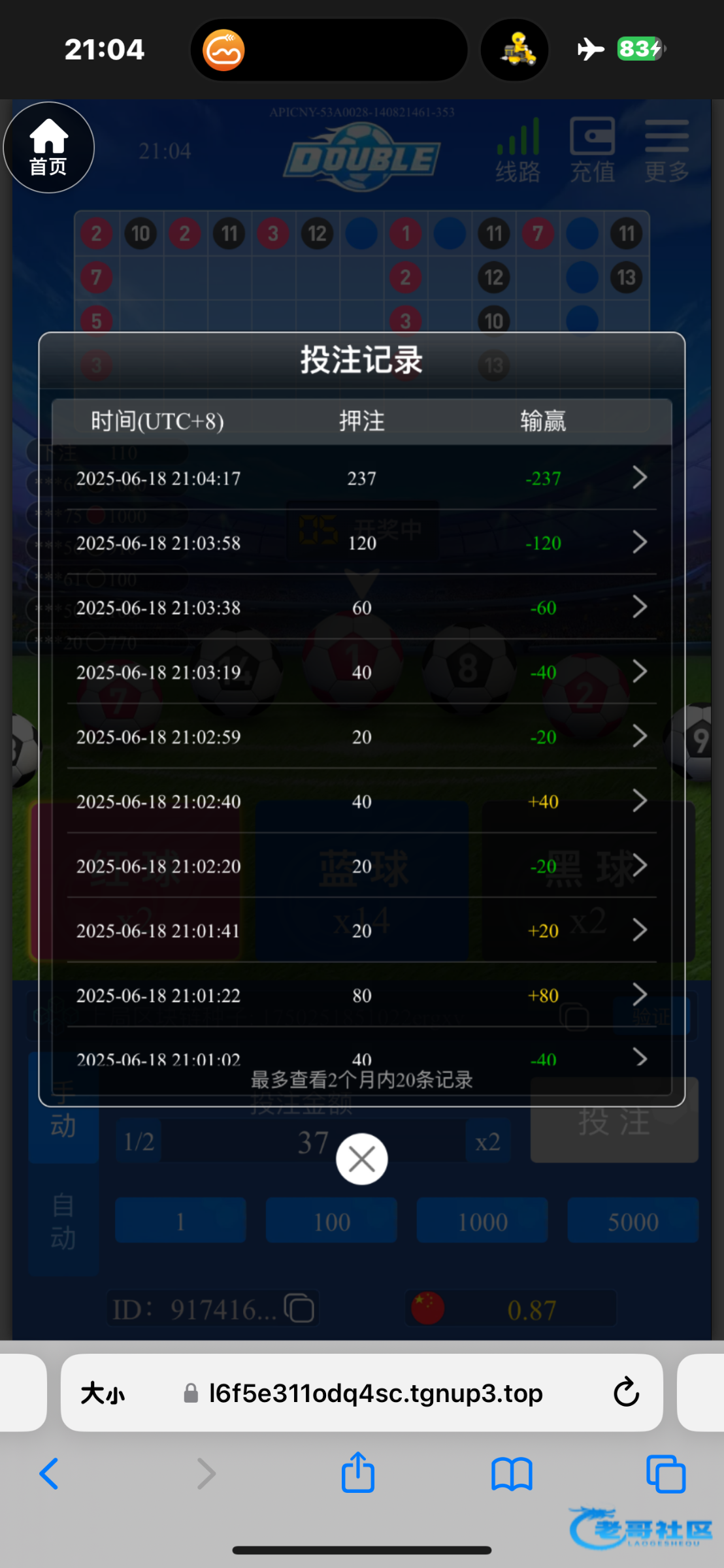Viewport: 724px width, 1568px height.
Task: Open bet record from 21:03:19
Action: pos(639,672)
